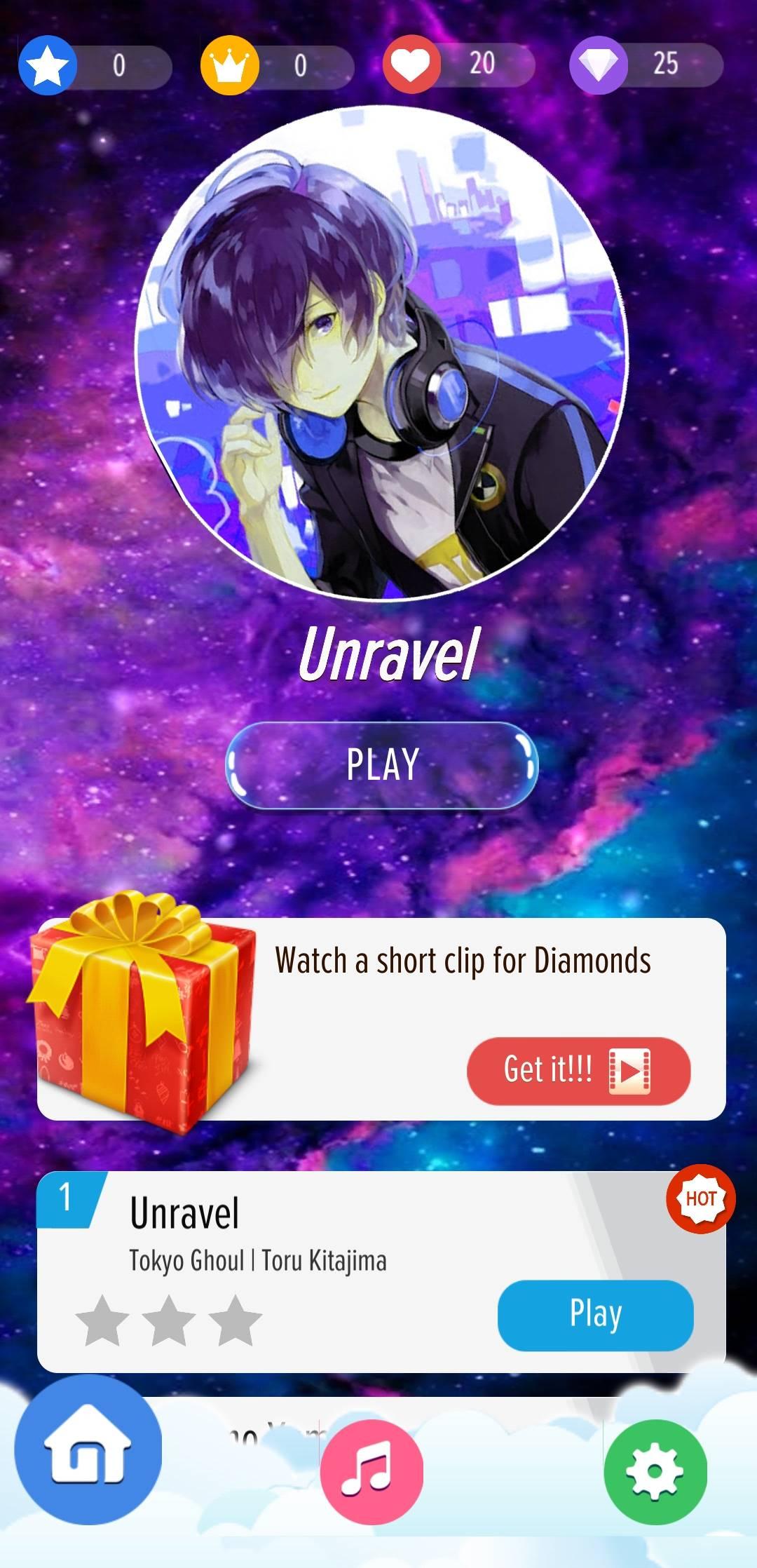Tap Get it!!! to watch clip for diamonds
The width and height of the screenshot is (757, 1568).
pos(578,1070)
